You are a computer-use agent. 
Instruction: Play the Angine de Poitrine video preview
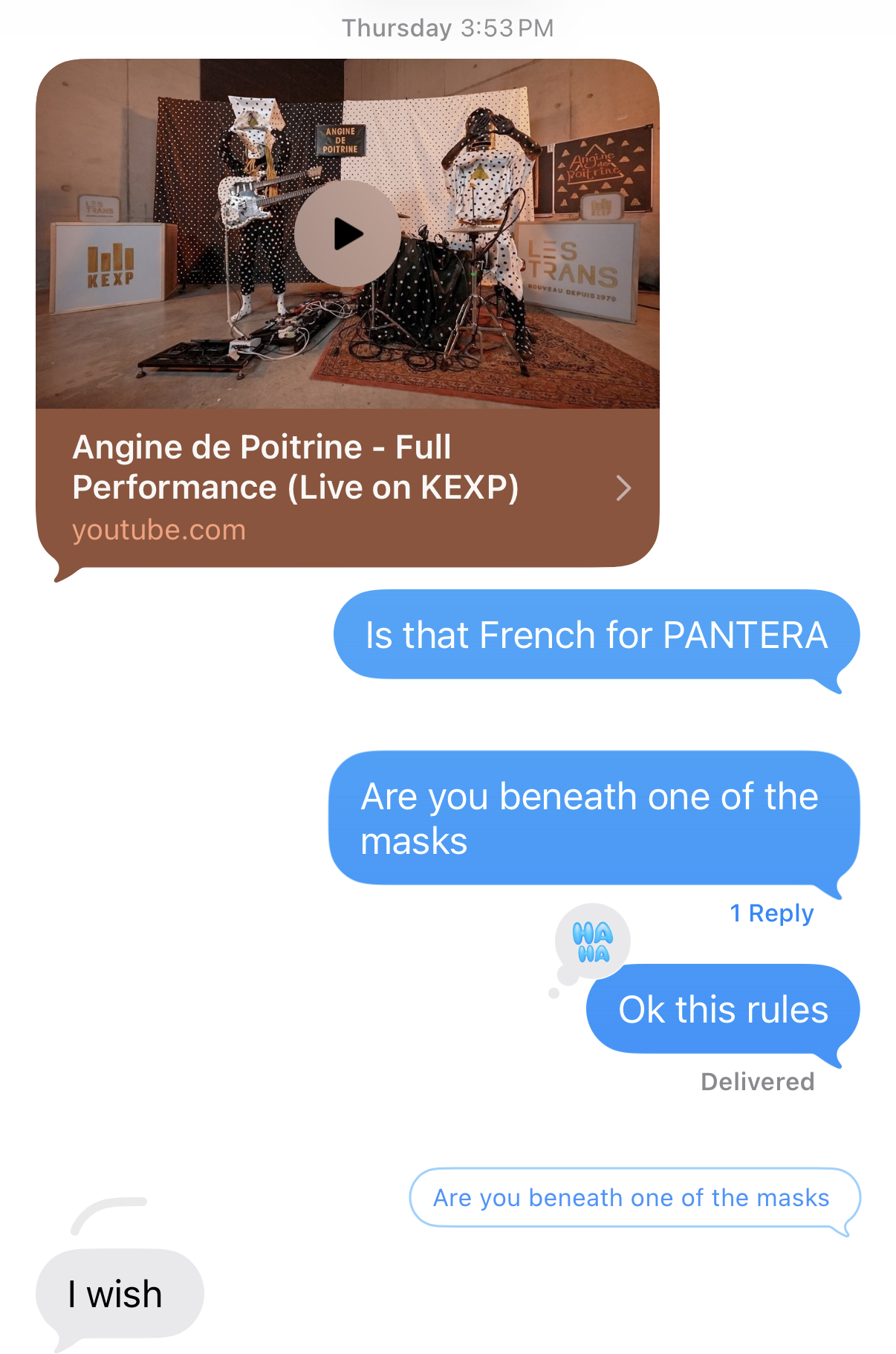coord(347,234)
